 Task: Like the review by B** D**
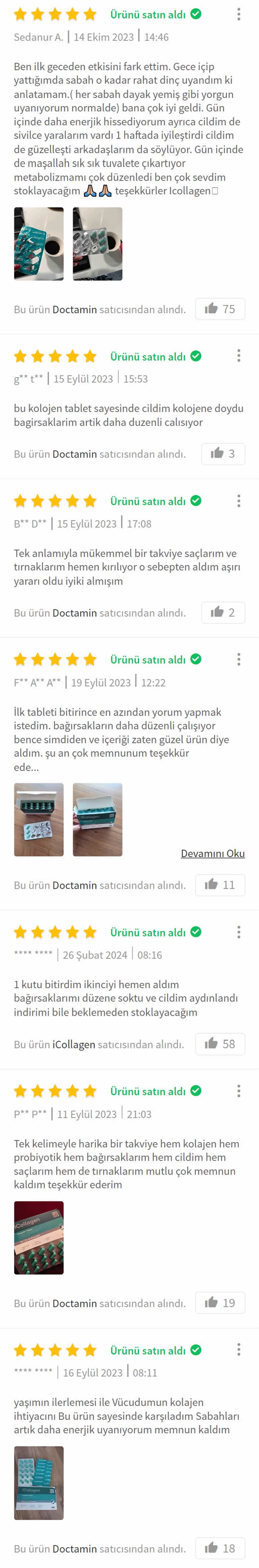[x=223, y=612]
